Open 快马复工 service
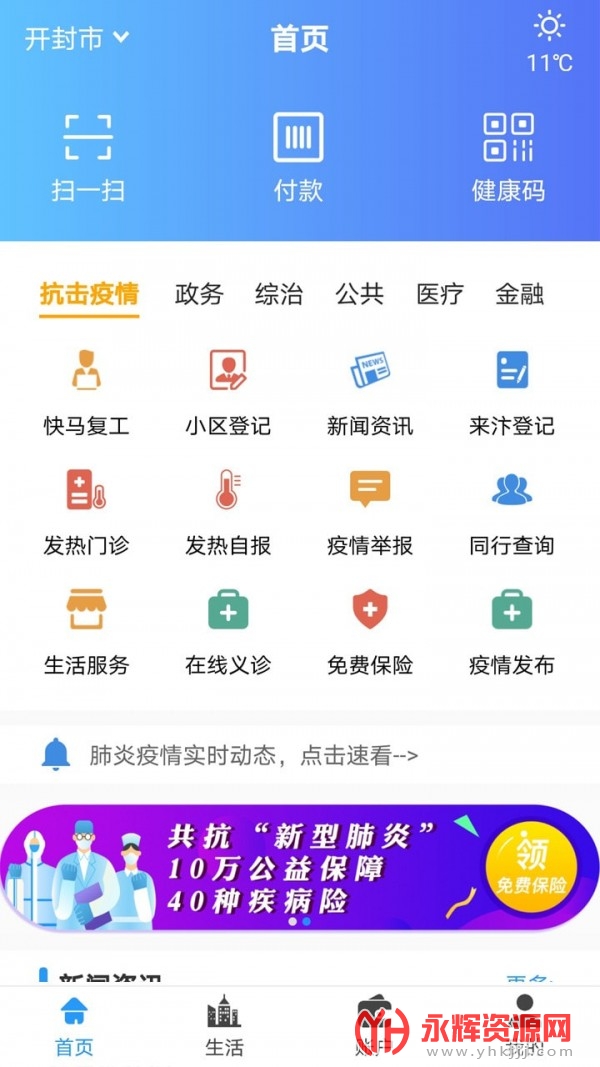Screen dimensions: 600x1067 [x=87, y=391]
